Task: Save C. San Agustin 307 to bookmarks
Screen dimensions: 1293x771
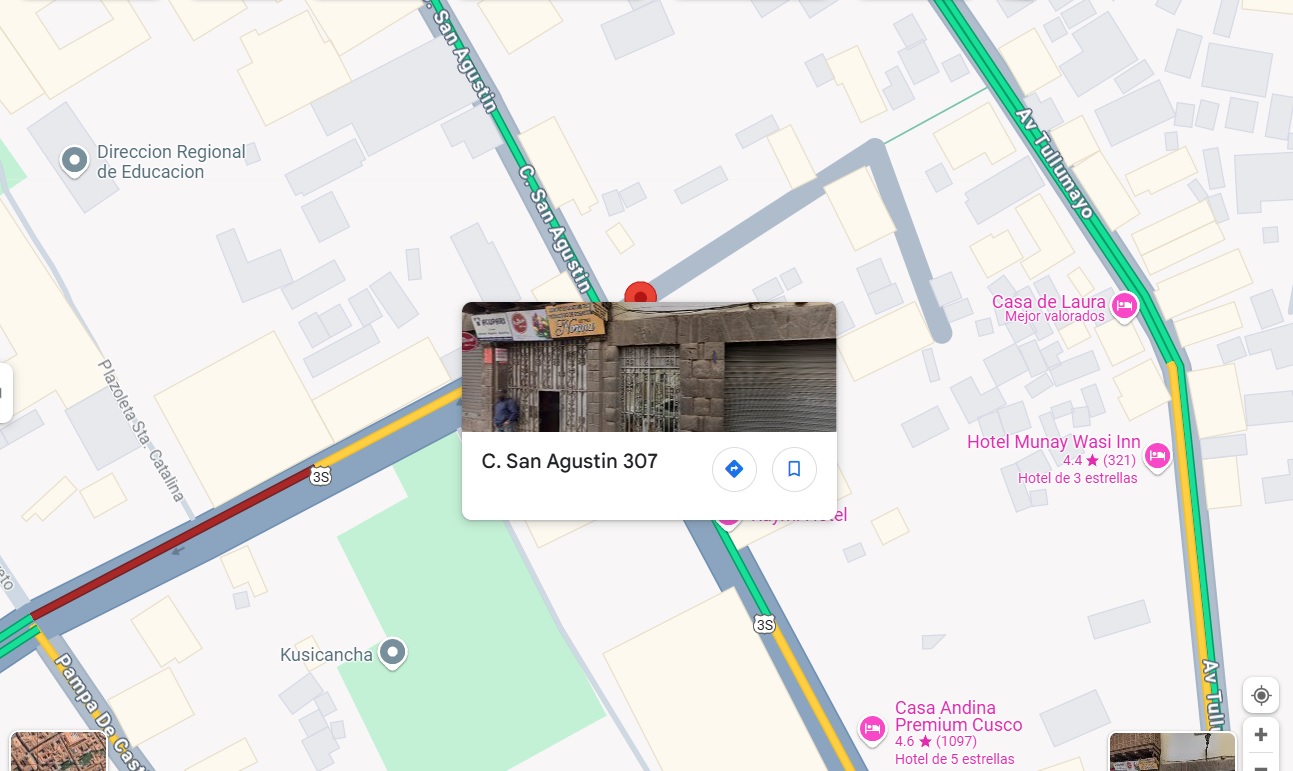Action: (794, 469)
